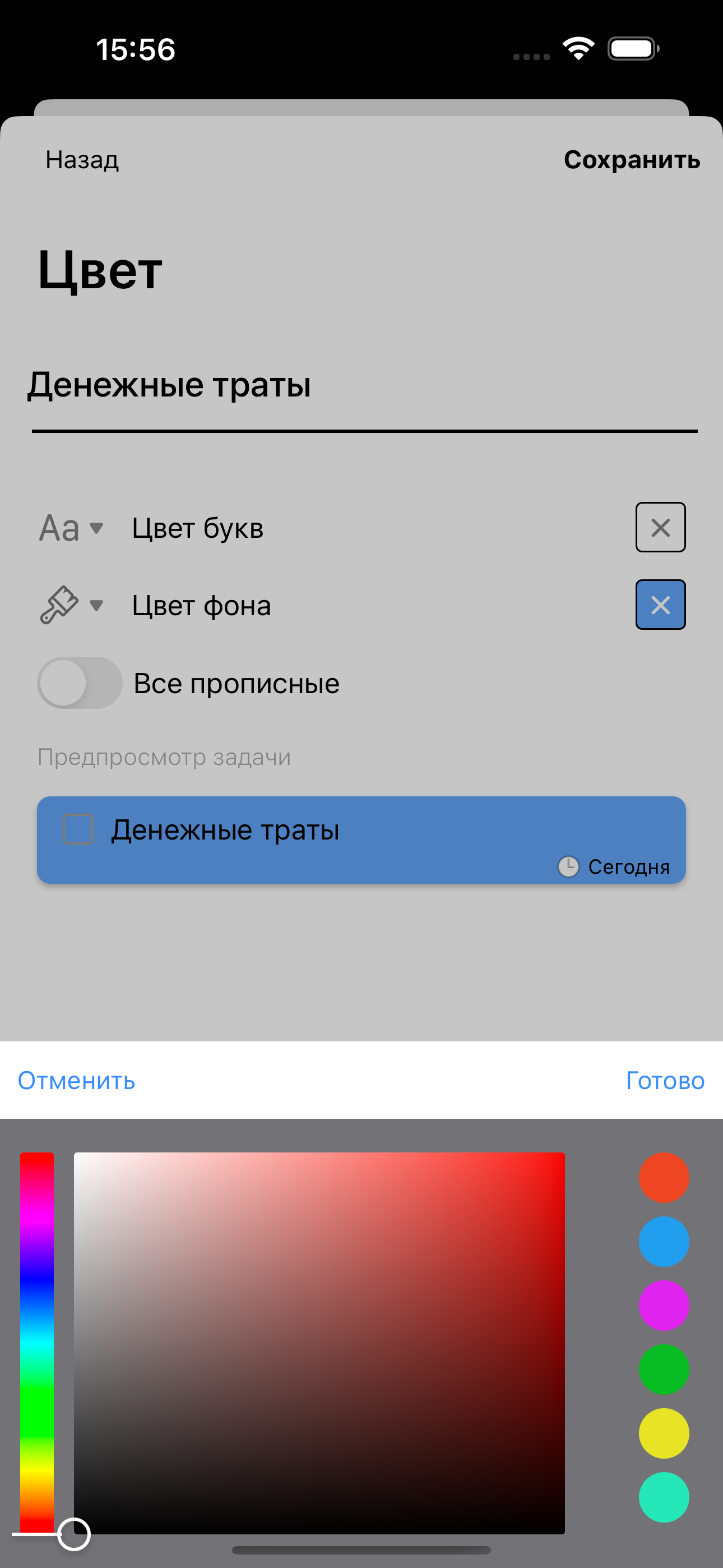This screenshot has height=1568, width=723.
Task: Expand the brush background color dropdown
Action: pyautogui.click(x=71, y=605)
